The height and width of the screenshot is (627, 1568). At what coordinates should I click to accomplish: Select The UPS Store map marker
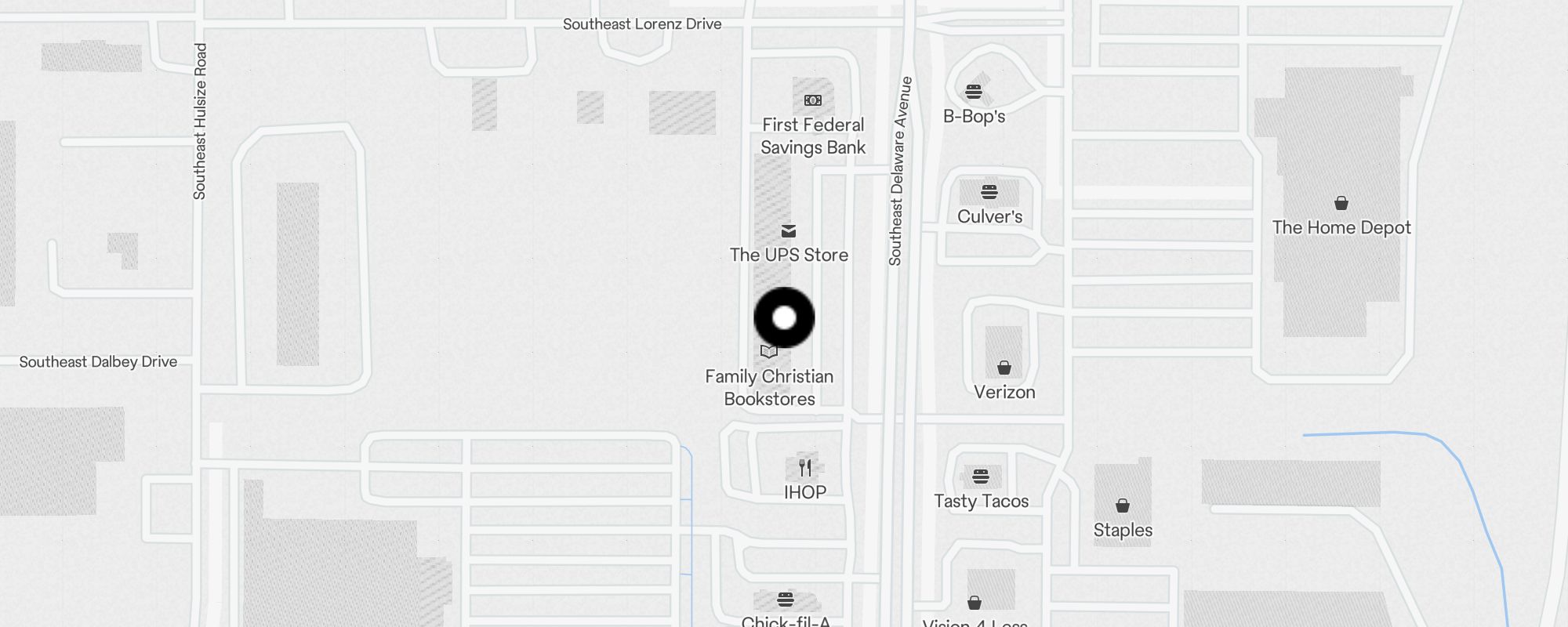click(789, 231)
